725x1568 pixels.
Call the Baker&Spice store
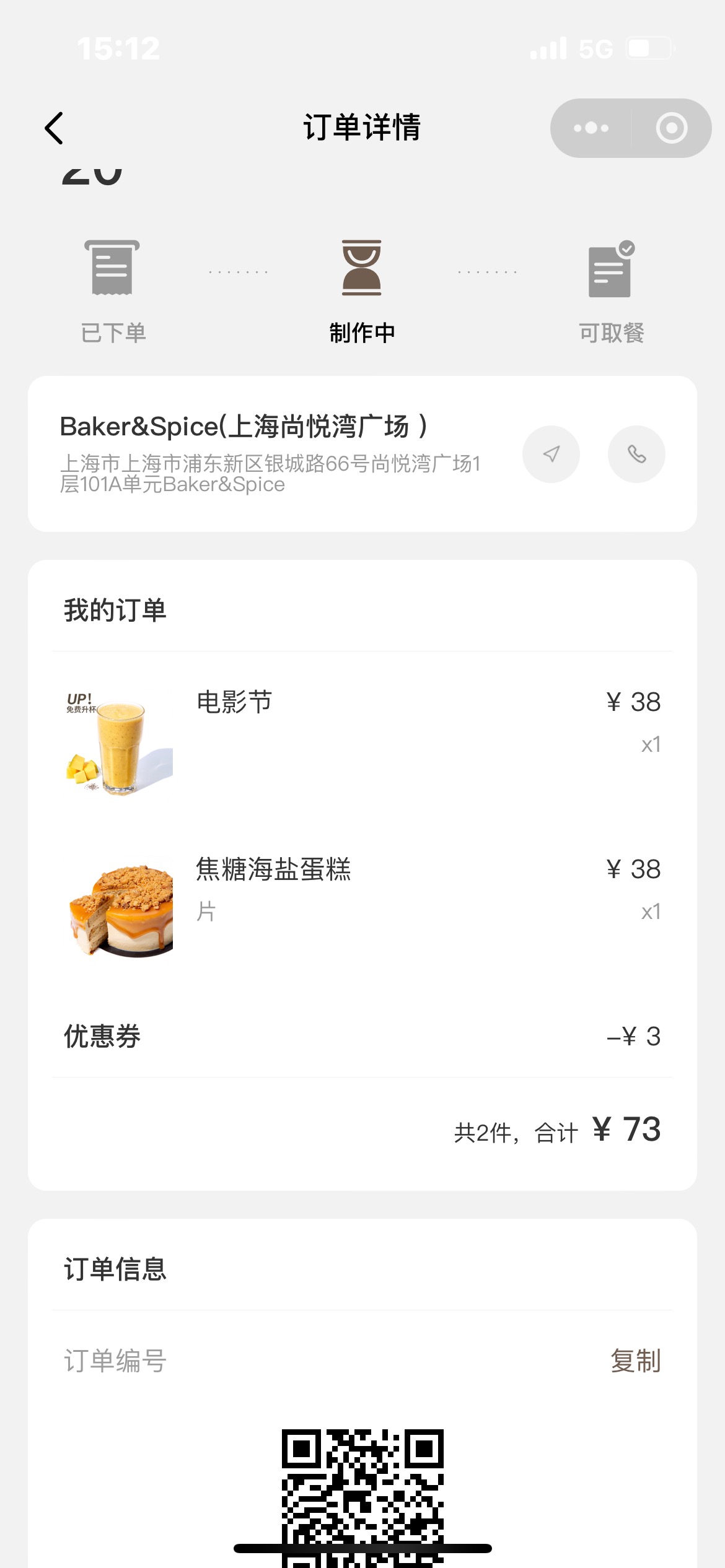(636, 454)
